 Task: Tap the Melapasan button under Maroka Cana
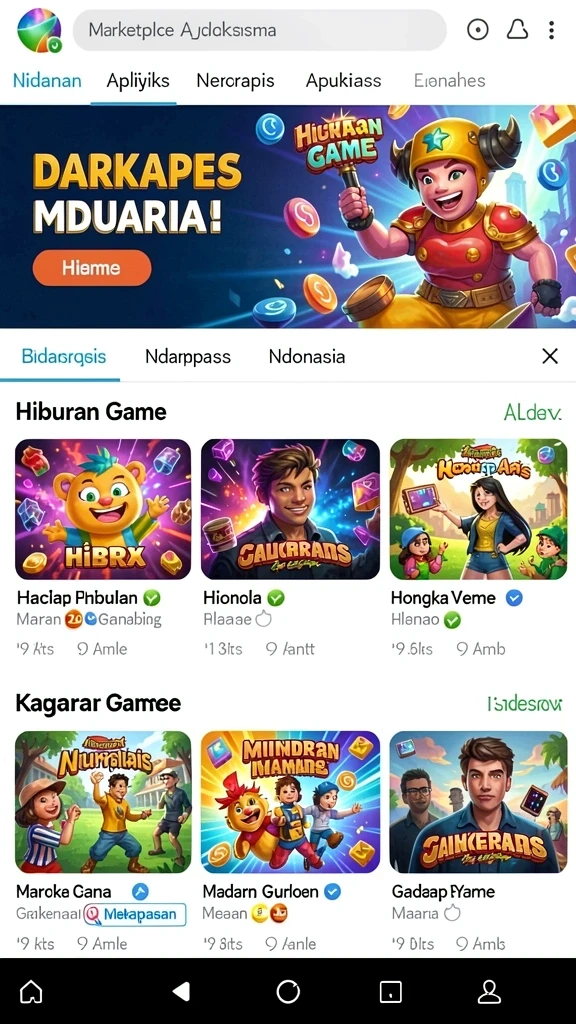coord(135,914)
